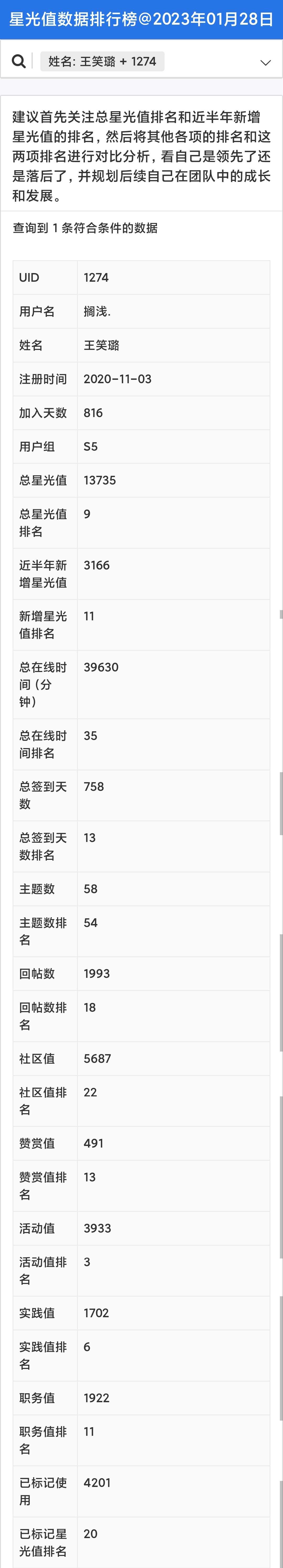Image resolution: width=283 pixels, height=1568 pixels.
Task: Open the 姓名: 王笑璐 + 1274 search filter
Action: pos(102,61)
